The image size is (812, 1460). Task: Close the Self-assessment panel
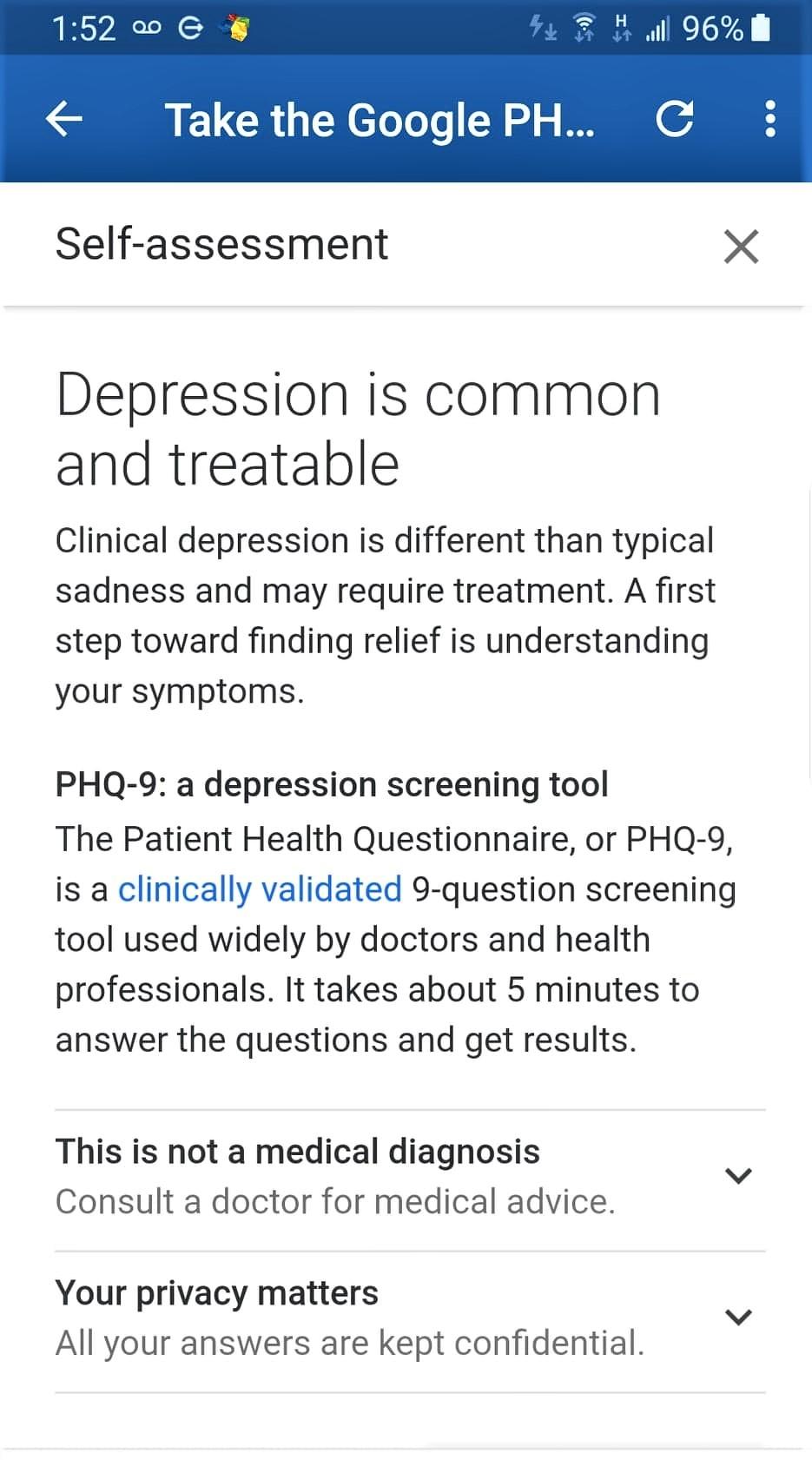pos(741,246)
